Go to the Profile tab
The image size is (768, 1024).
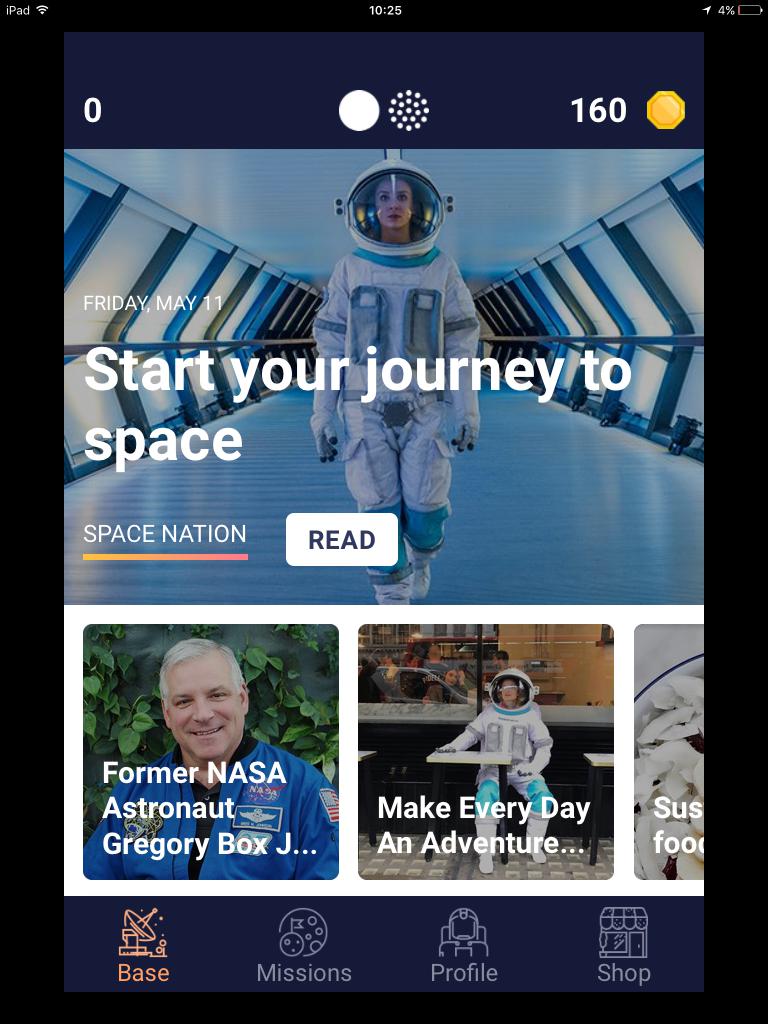click(x=464, y=945)
